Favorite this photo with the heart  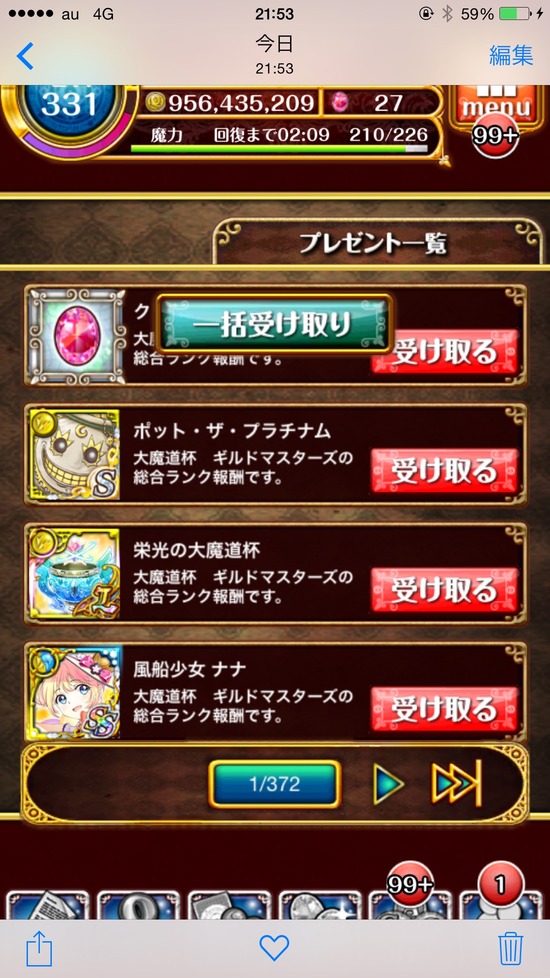pos(274,948)
